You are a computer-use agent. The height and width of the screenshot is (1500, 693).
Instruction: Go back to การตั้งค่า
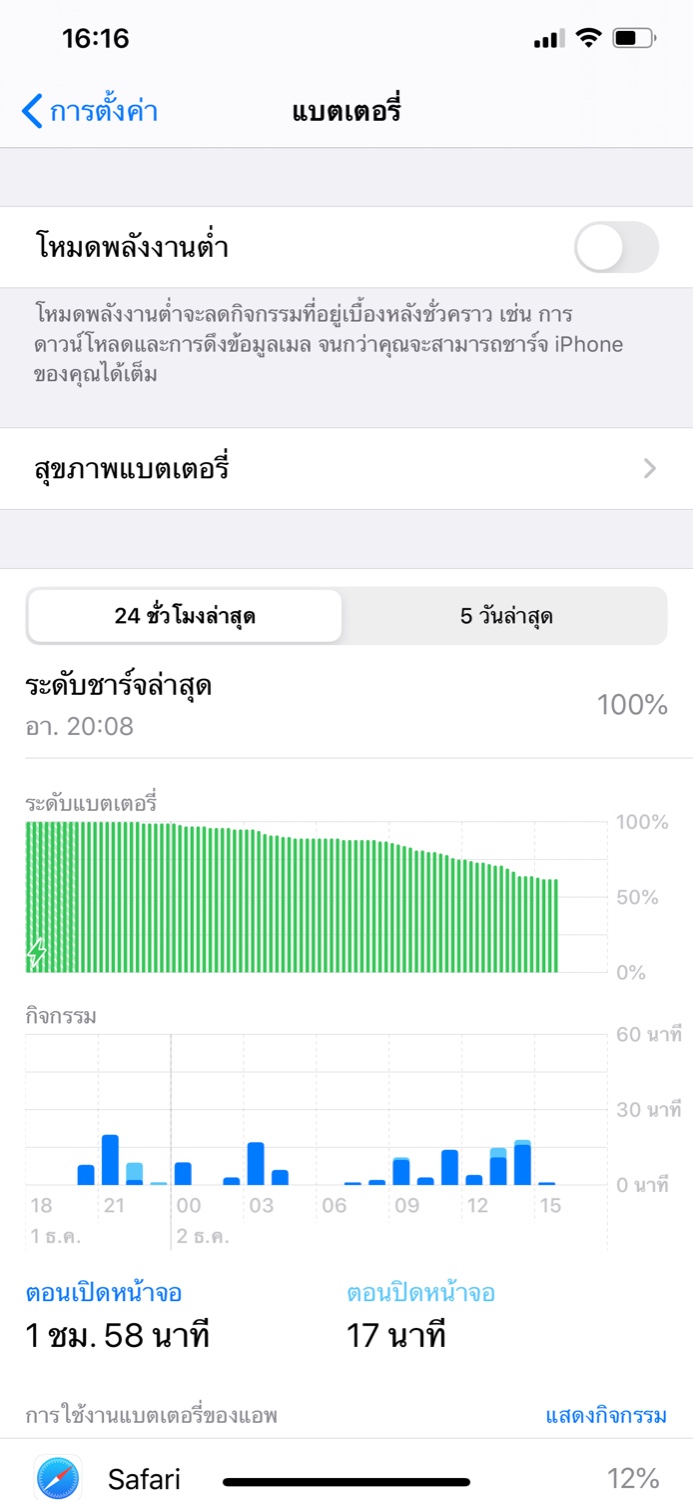(x=90, y=111)
